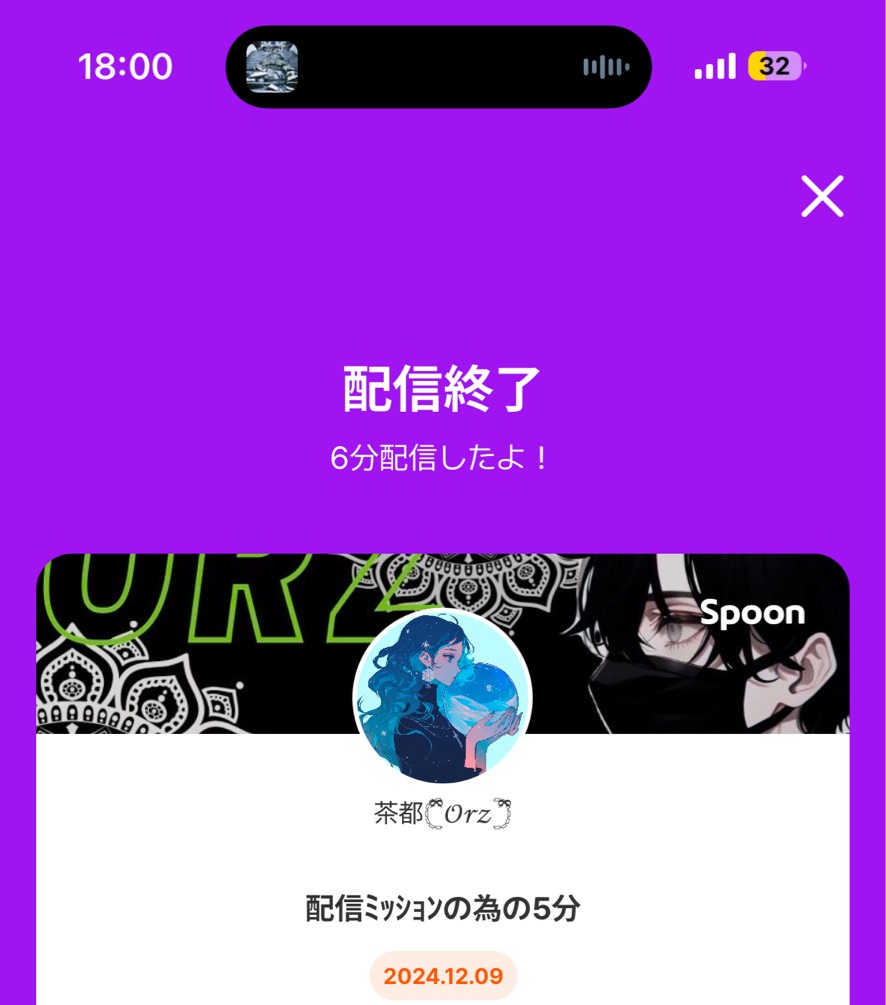Dismiss the 配信終了 screen with the X

point(821,196)
